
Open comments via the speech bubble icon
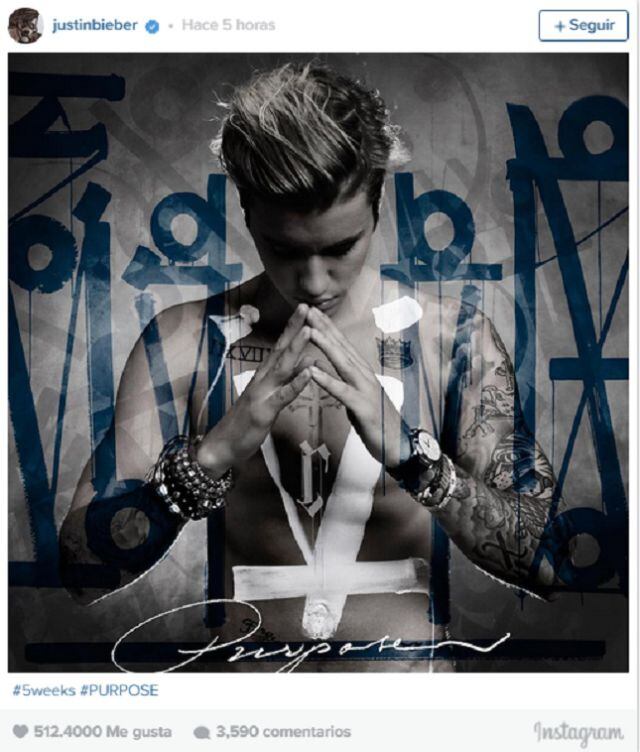(x=202, y=732)
